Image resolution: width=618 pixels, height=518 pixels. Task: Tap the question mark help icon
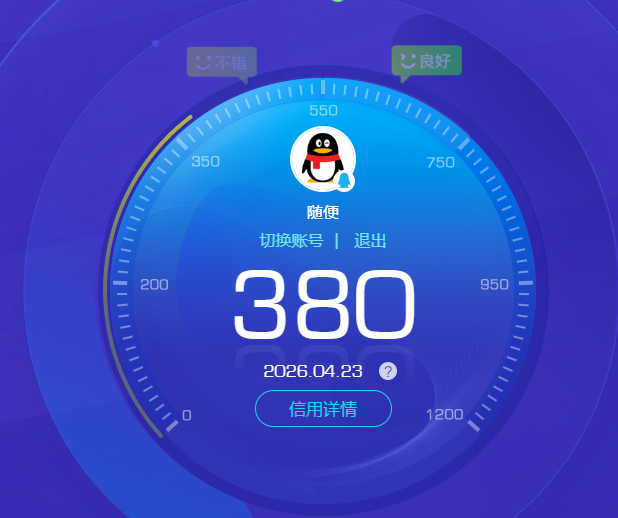tap(388, 371)
